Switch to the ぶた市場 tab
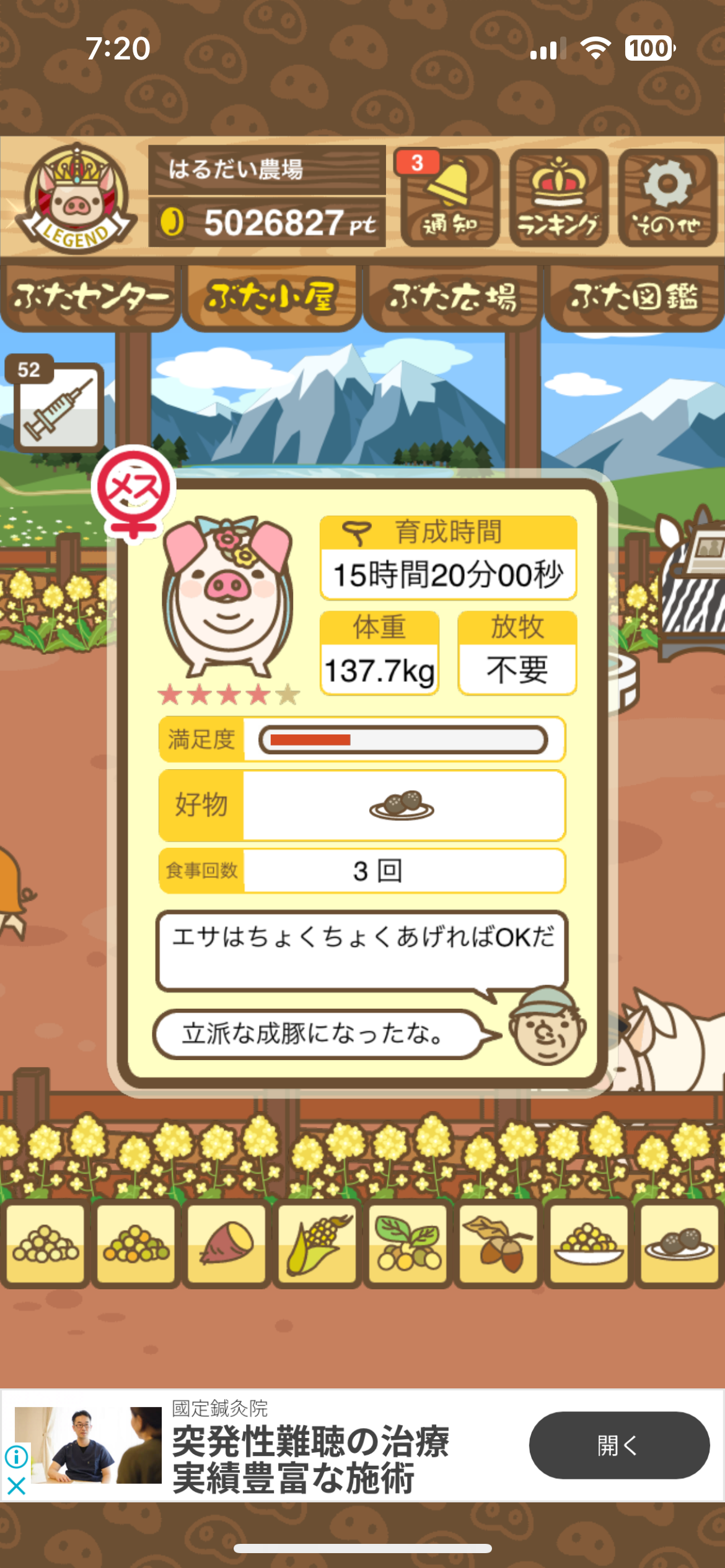Screen dimensions: 725x1568 pyautogui.click(x=452, y=297)
